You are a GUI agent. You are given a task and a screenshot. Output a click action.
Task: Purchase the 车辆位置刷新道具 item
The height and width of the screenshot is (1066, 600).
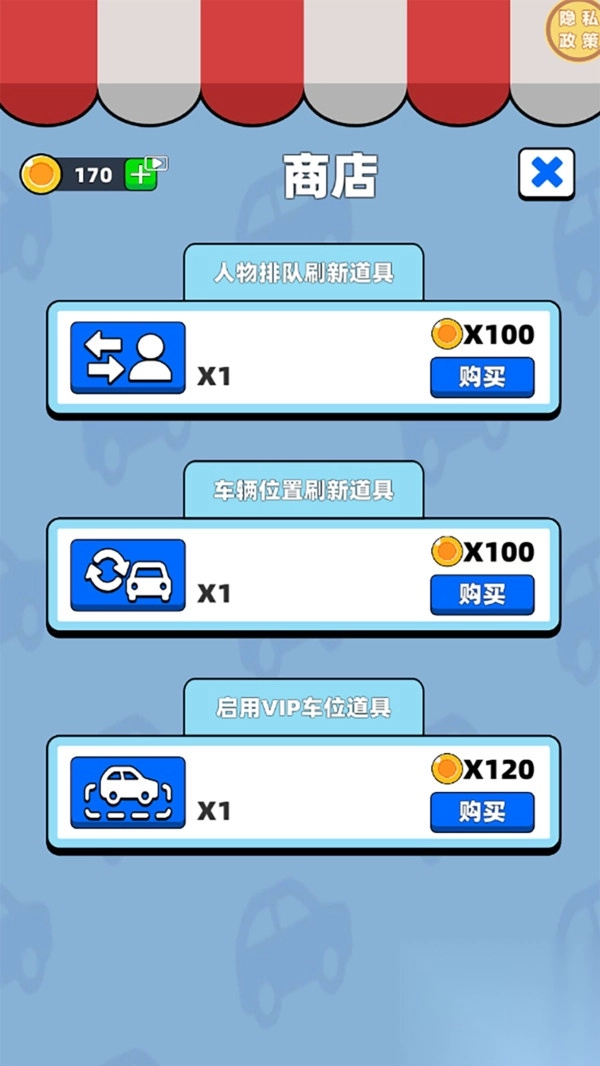pyautogui.click(x=482, y=594)
